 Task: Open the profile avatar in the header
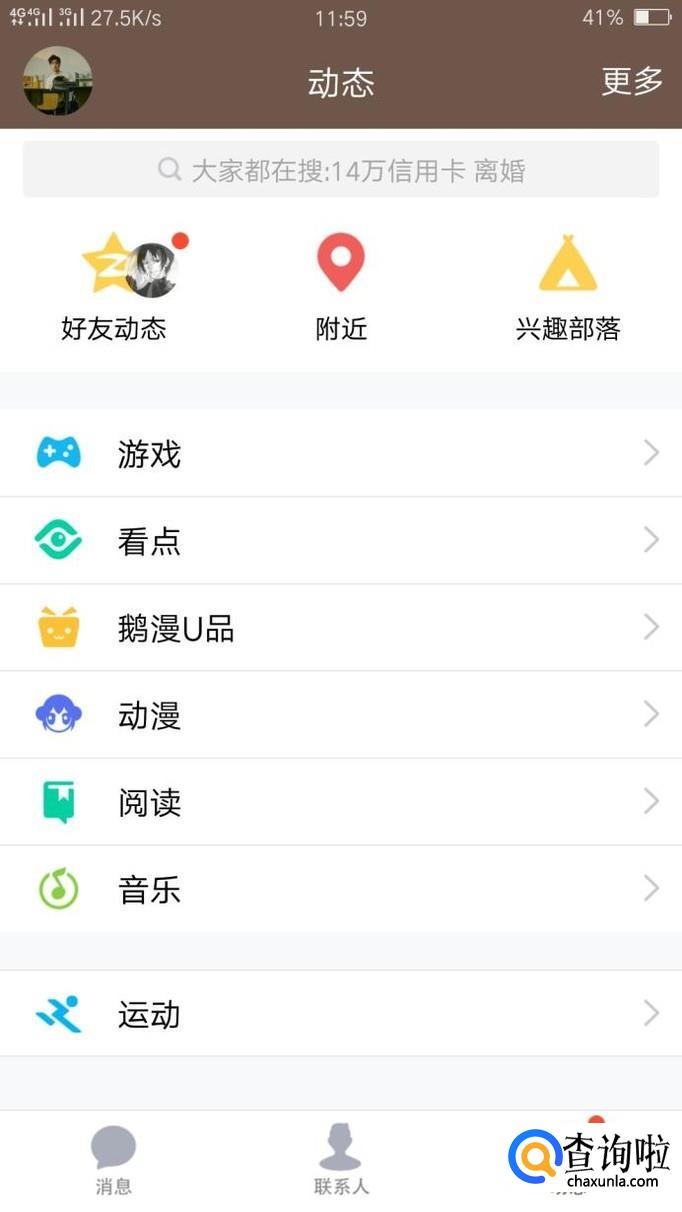point(57,81)
